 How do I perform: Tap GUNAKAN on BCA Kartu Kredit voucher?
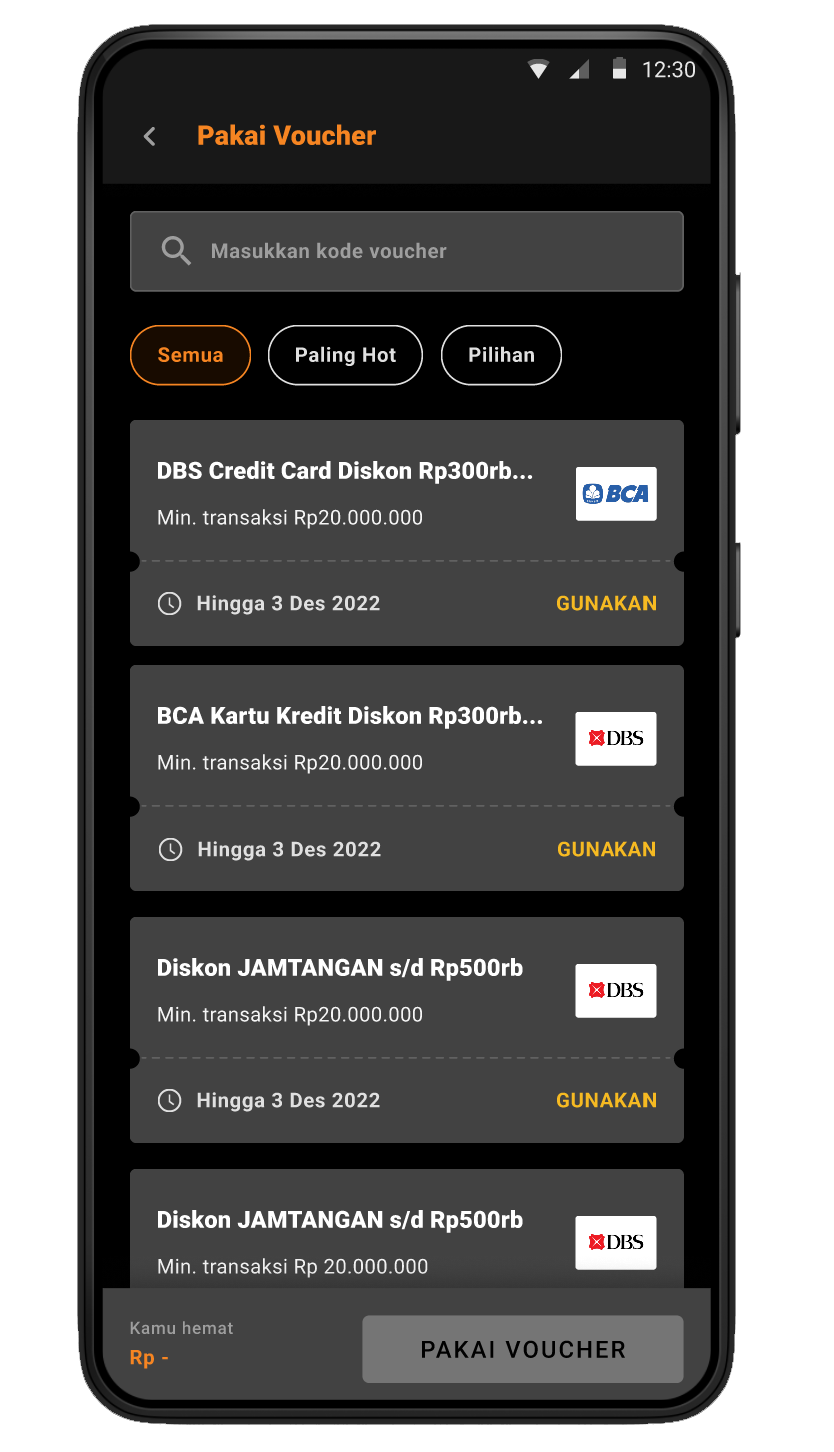pos(606,849)
